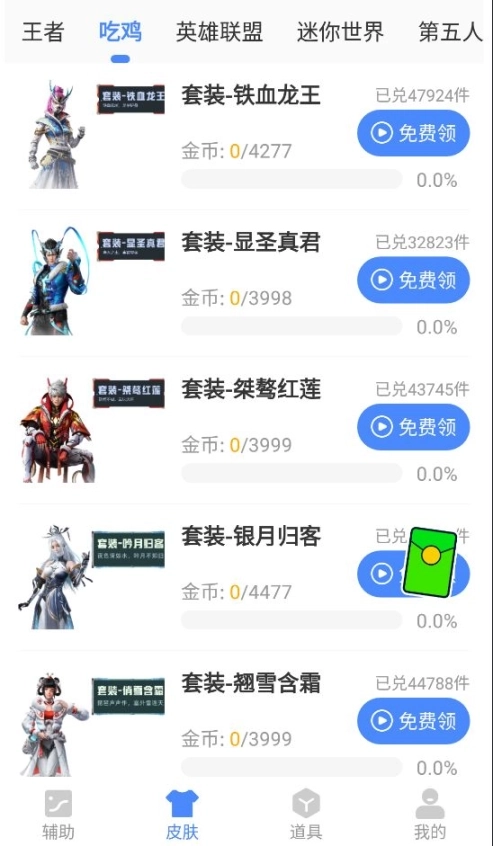
Task: Switch to the 王者 tab
Action: tap(43, 32)
